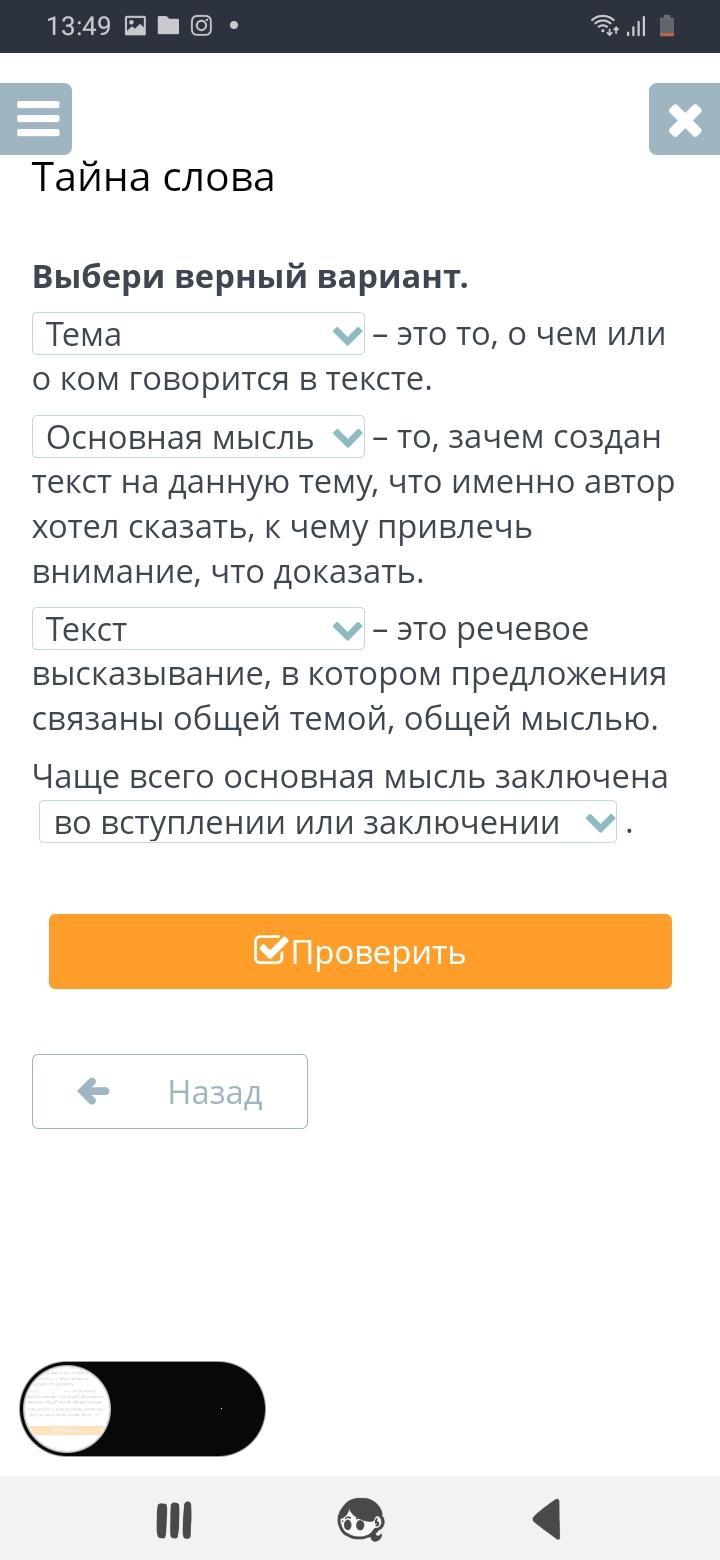Open recent apps from navigation bar
This screenshot has height=1560, width=720.
point(174,1520)
